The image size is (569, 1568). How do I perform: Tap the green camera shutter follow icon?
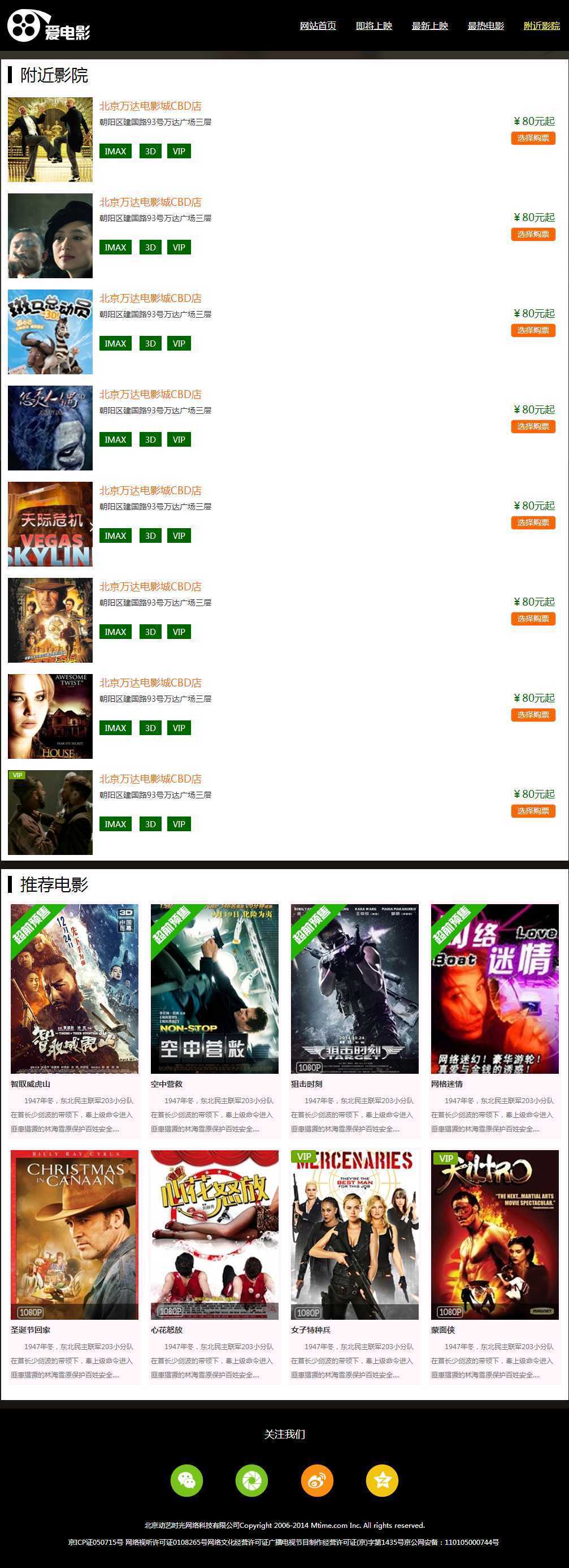click(x=251, y=1480)
